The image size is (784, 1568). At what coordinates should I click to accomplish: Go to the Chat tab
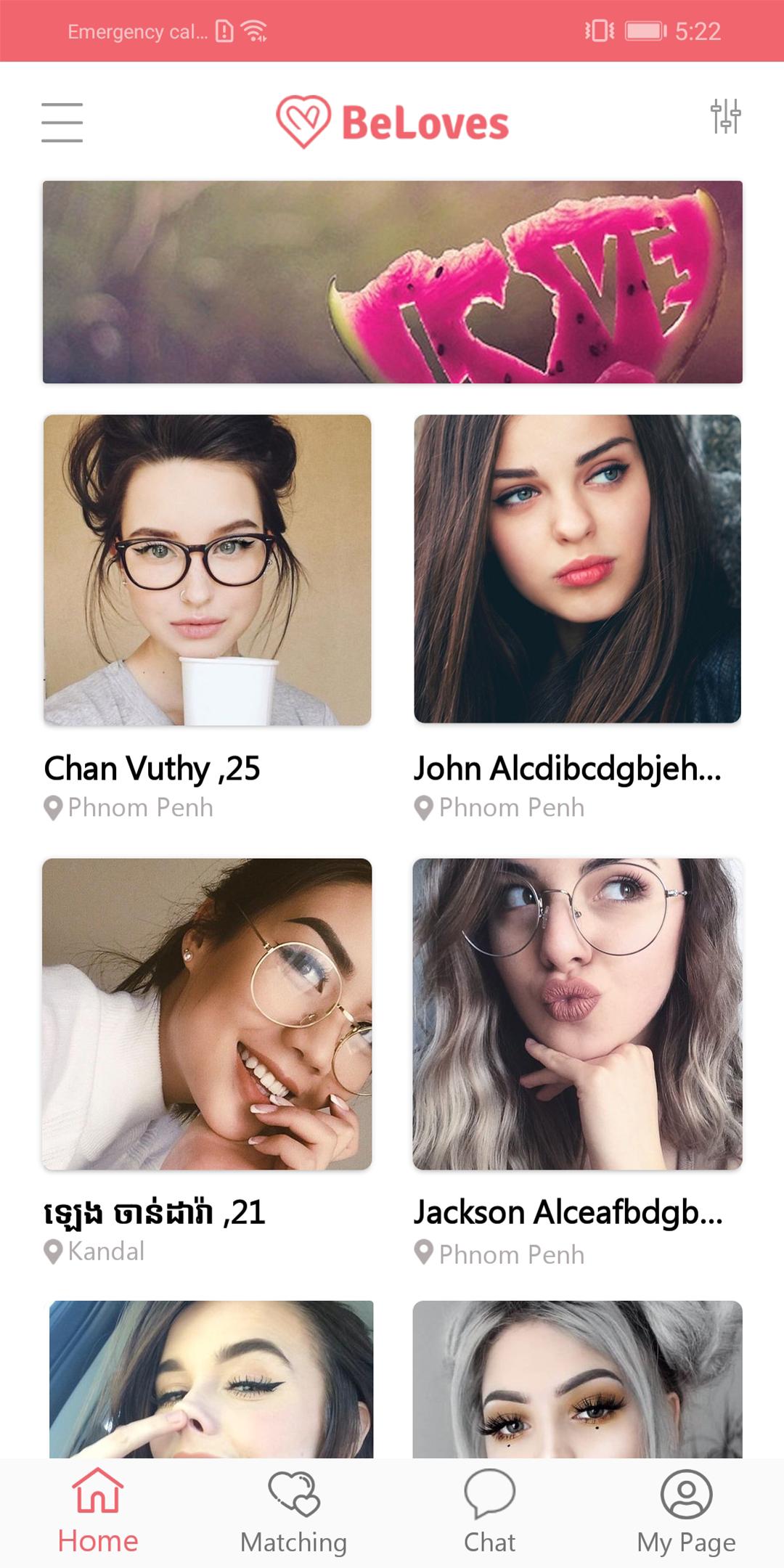490,1511
